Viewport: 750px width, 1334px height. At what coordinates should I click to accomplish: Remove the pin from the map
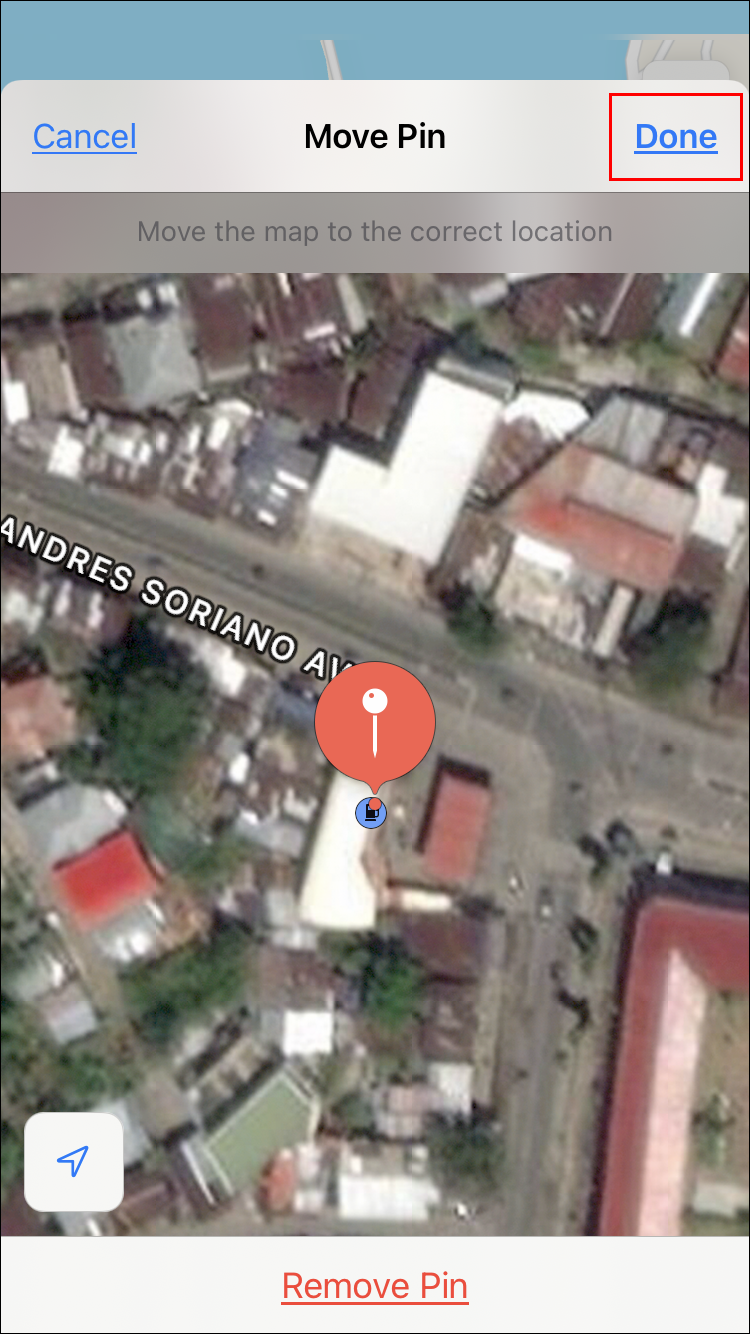374,1286
